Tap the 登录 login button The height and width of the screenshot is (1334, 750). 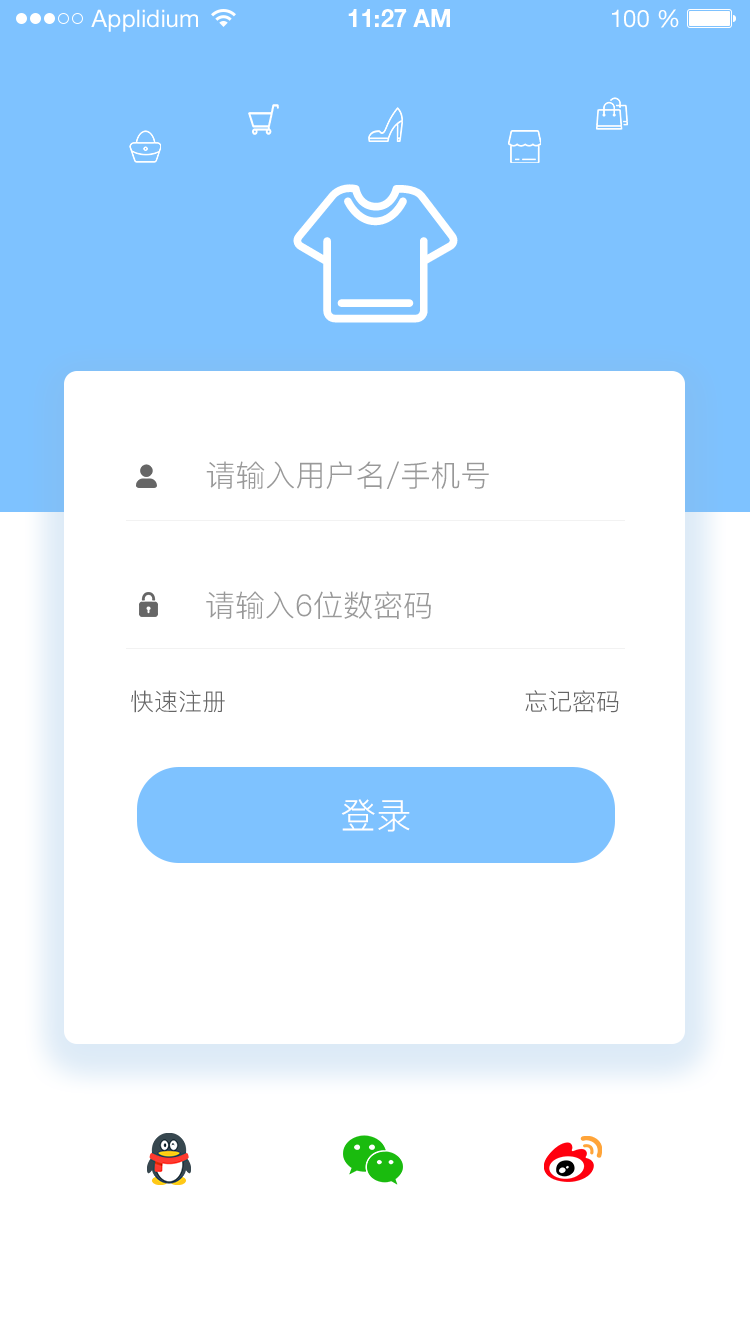[375, 815]
